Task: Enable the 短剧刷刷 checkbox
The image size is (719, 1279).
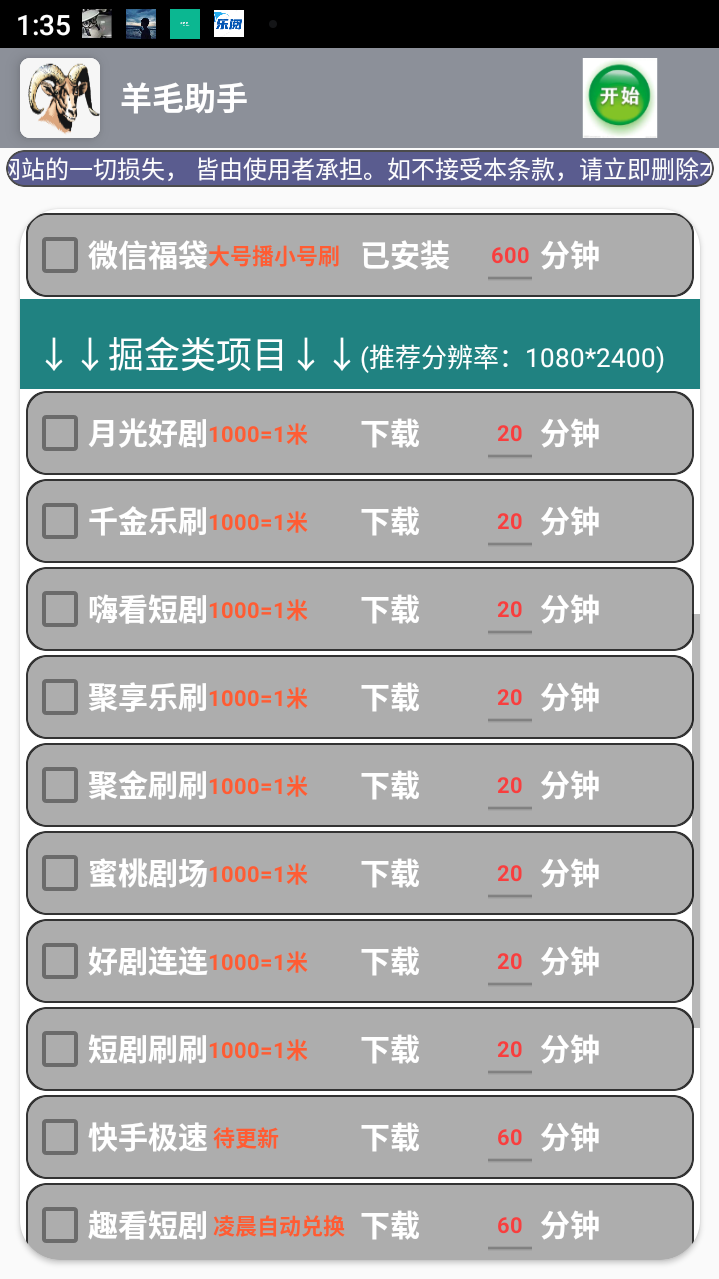Action: [x=60, y=1049]
